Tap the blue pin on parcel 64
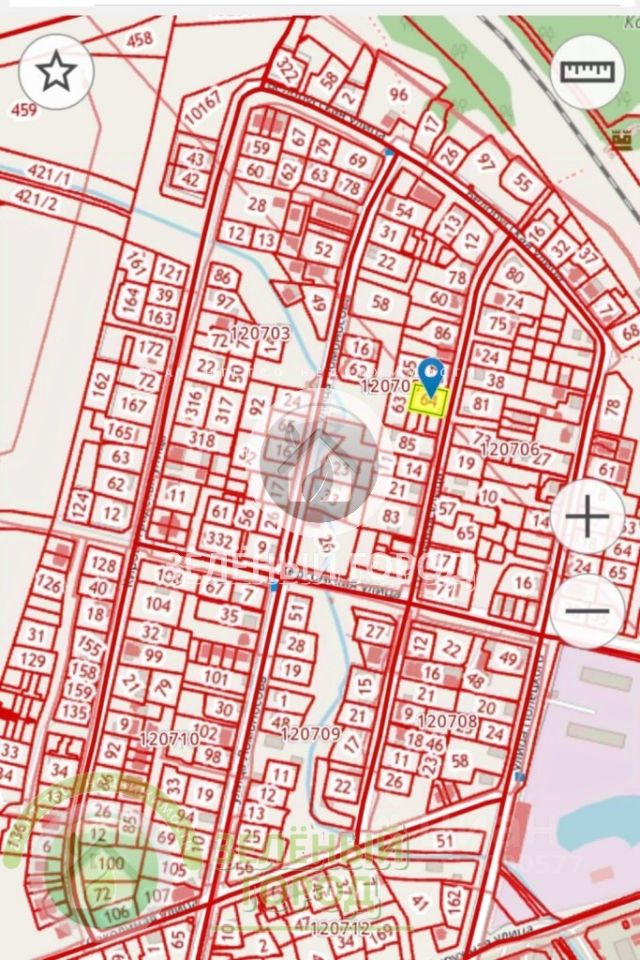Image resolution: width=640 pixels, height=960 pixels. (430, 375)
